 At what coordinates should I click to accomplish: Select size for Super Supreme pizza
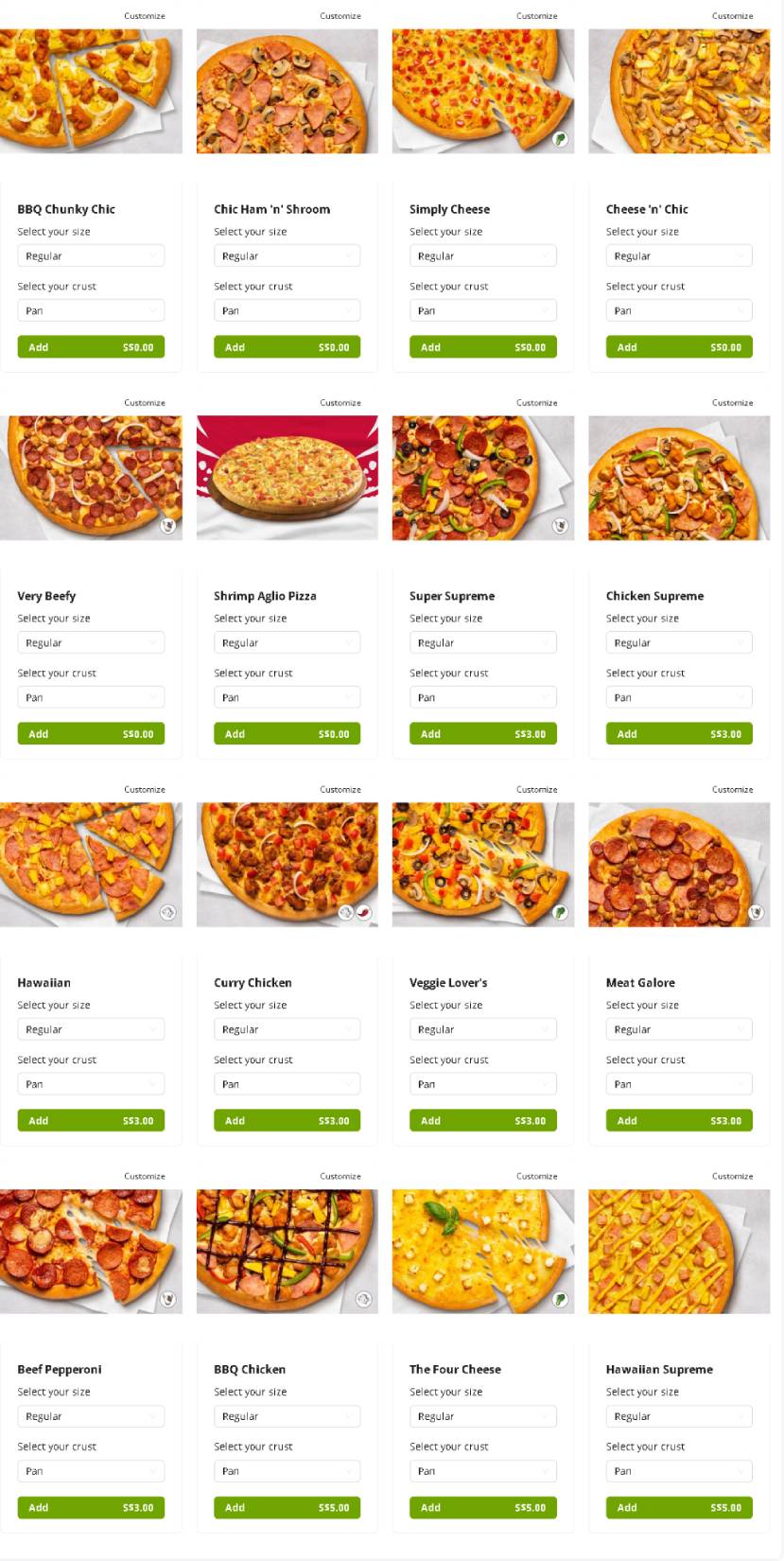482,642
